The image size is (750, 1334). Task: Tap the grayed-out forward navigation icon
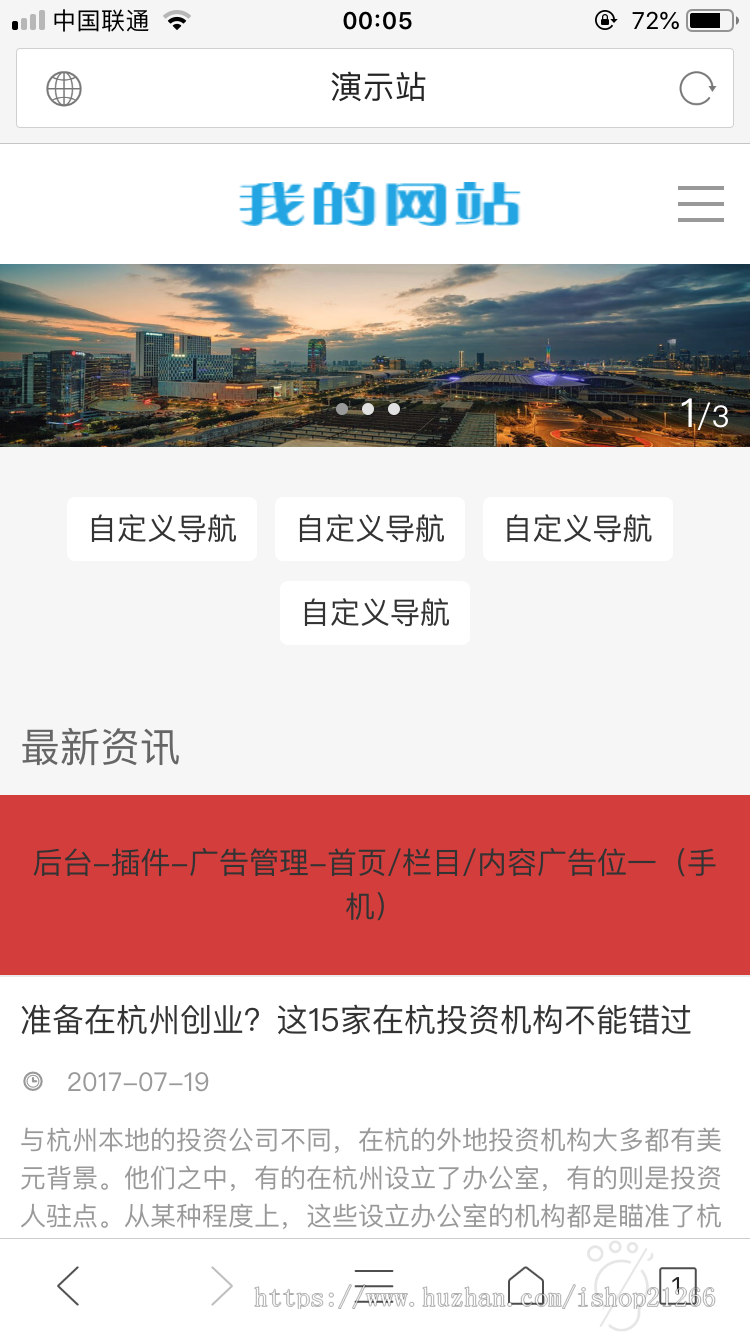pyautogui.click(x=221, y=1287)
